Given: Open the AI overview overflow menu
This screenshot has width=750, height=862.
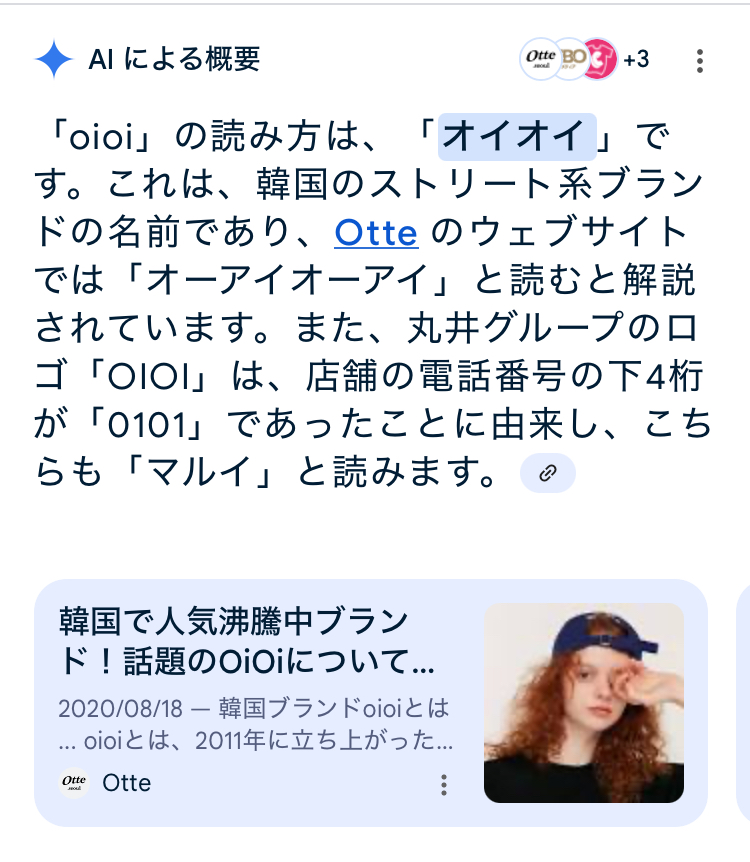Looking at the screenshot, I should (x=700, y=60).
